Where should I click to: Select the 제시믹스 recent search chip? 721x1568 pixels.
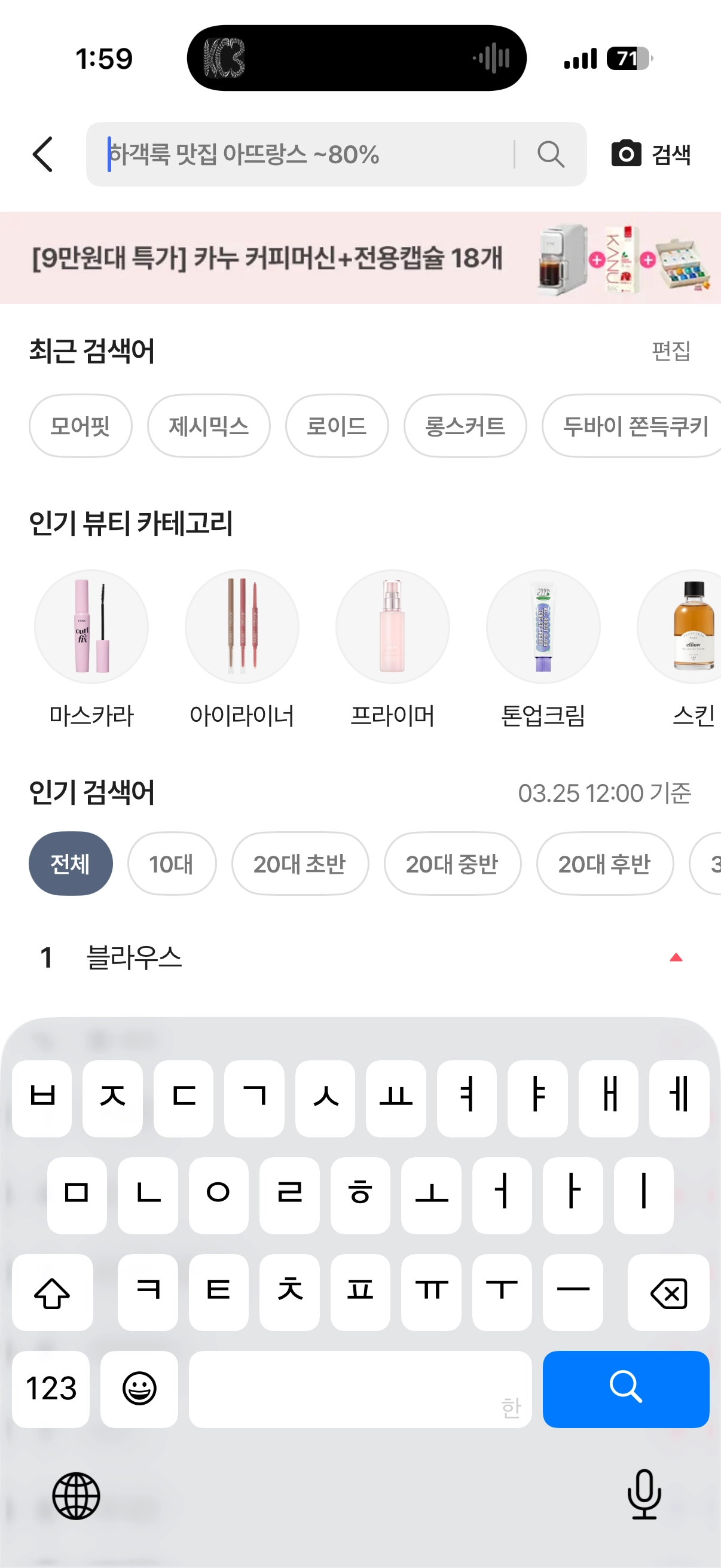209,426
